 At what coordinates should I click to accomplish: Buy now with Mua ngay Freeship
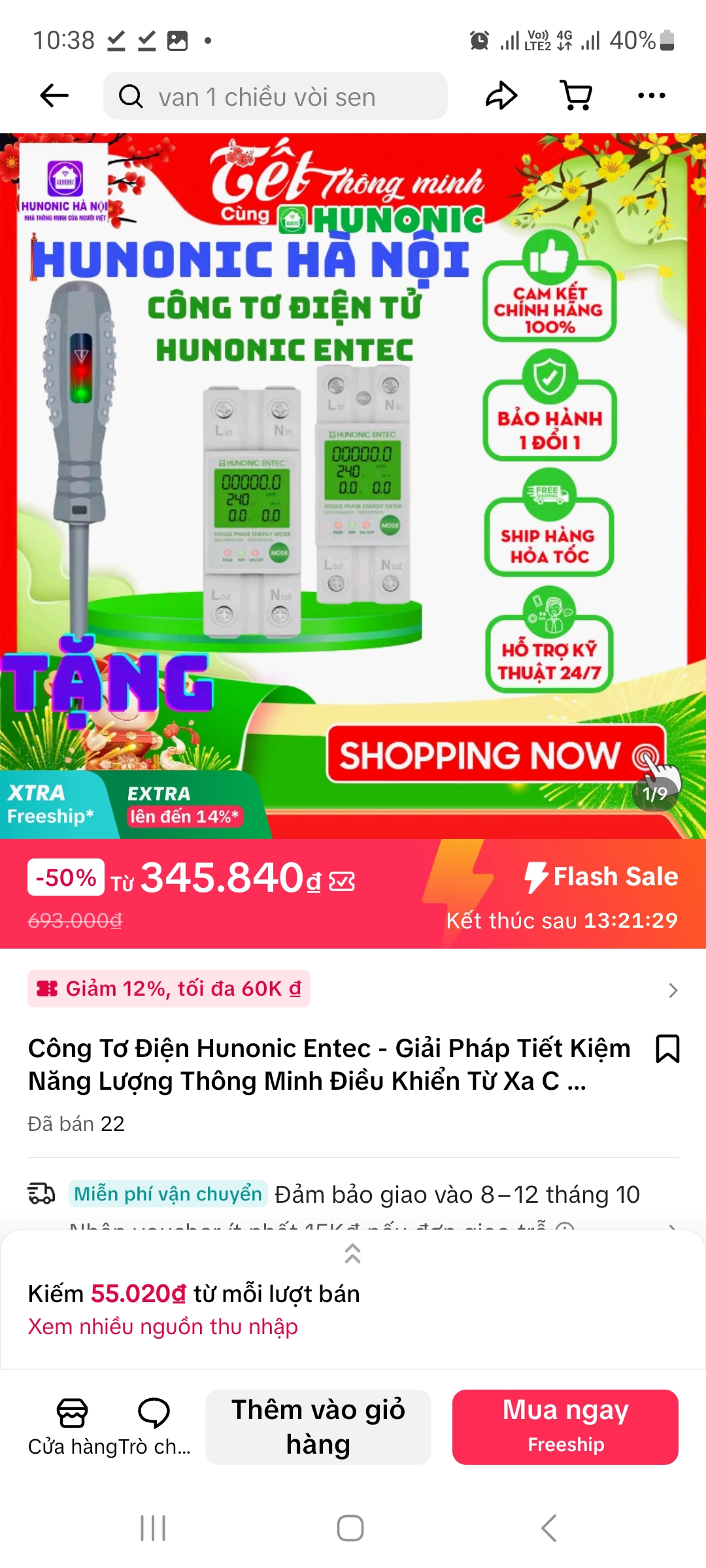(x=565, y=1427)
